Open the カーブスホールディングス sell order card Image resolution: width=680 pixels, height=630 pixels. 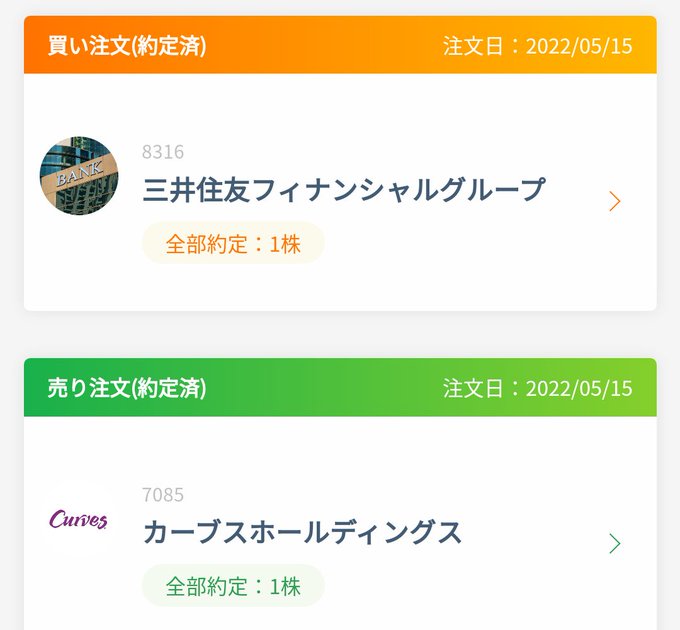(x=302, y=532)
